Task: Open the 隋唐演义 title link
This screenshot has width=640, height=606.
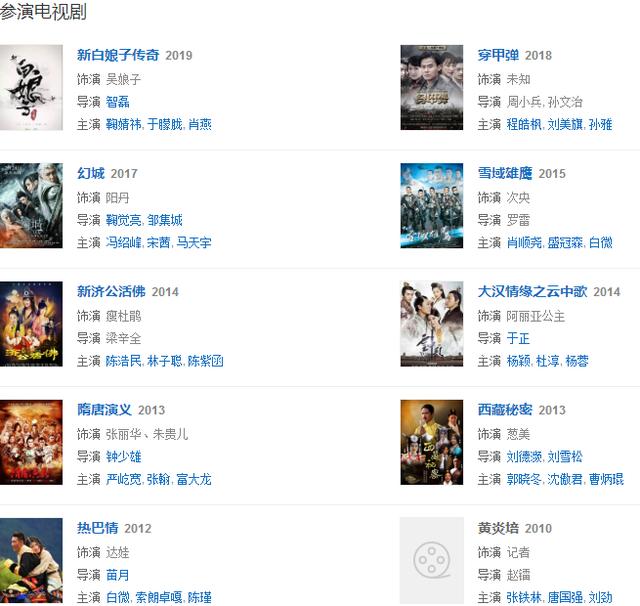Action: point(104,409)
